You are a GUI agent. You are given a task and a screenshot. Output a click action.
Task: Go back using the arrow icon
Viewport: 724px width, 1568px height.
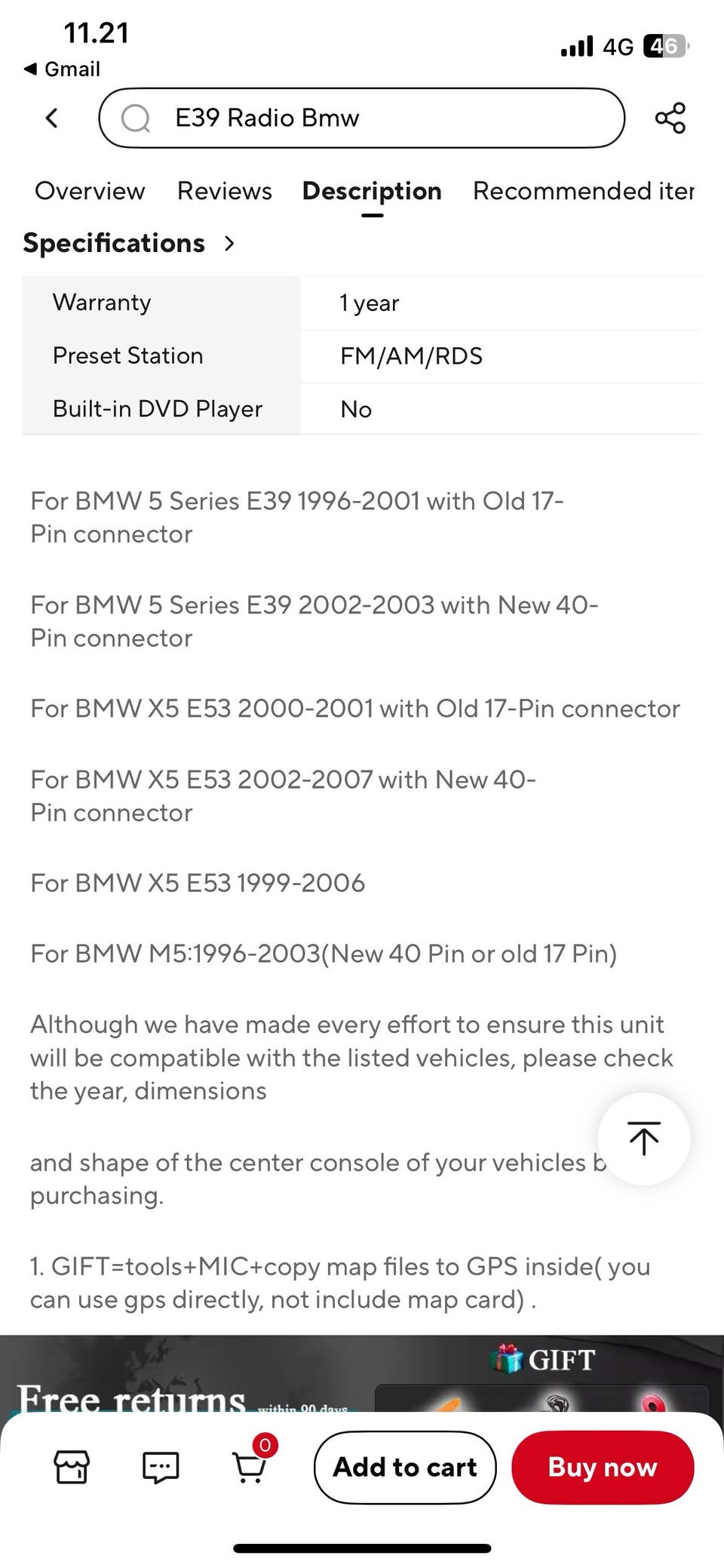coord(51,118)
